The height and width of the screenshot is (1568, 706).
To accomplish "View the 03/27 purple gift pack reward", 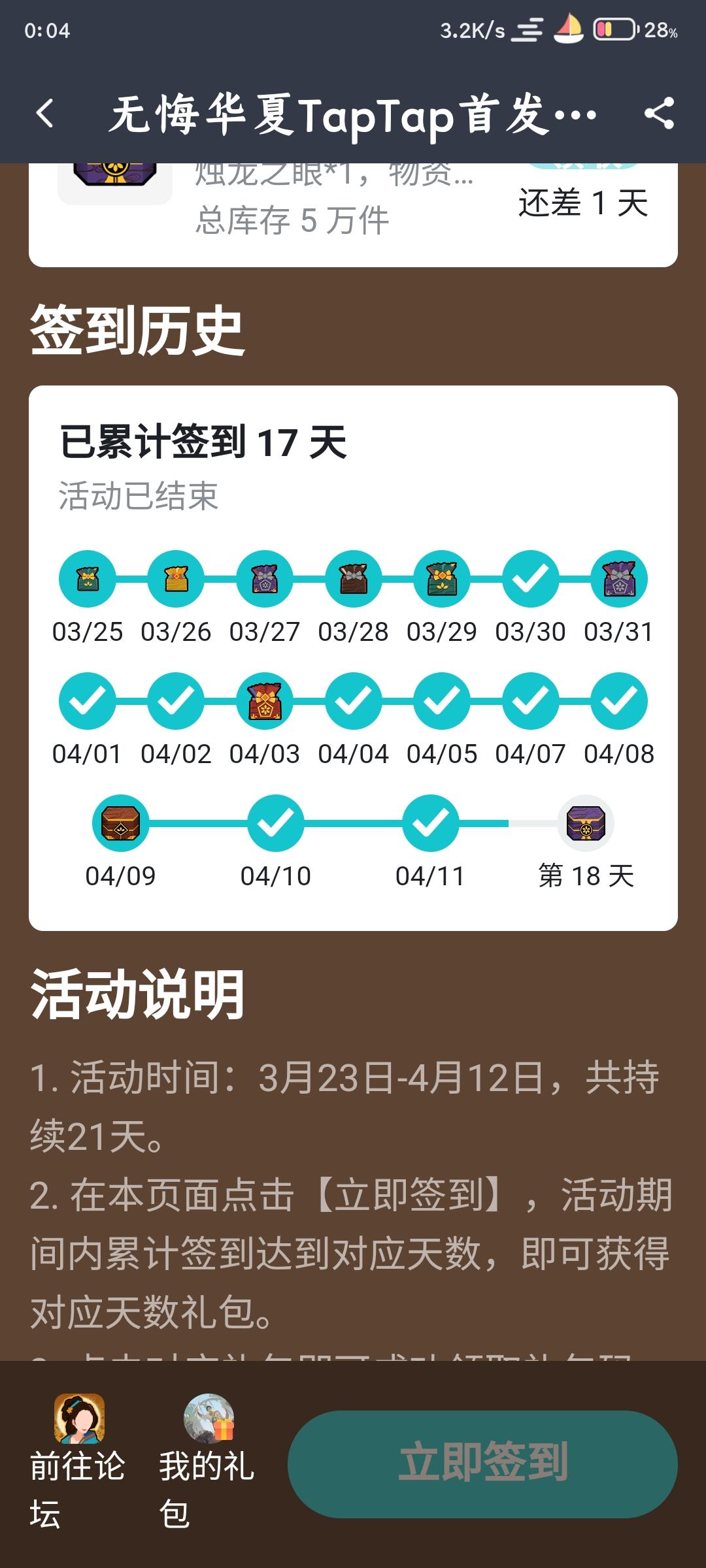I will point(264,579).
